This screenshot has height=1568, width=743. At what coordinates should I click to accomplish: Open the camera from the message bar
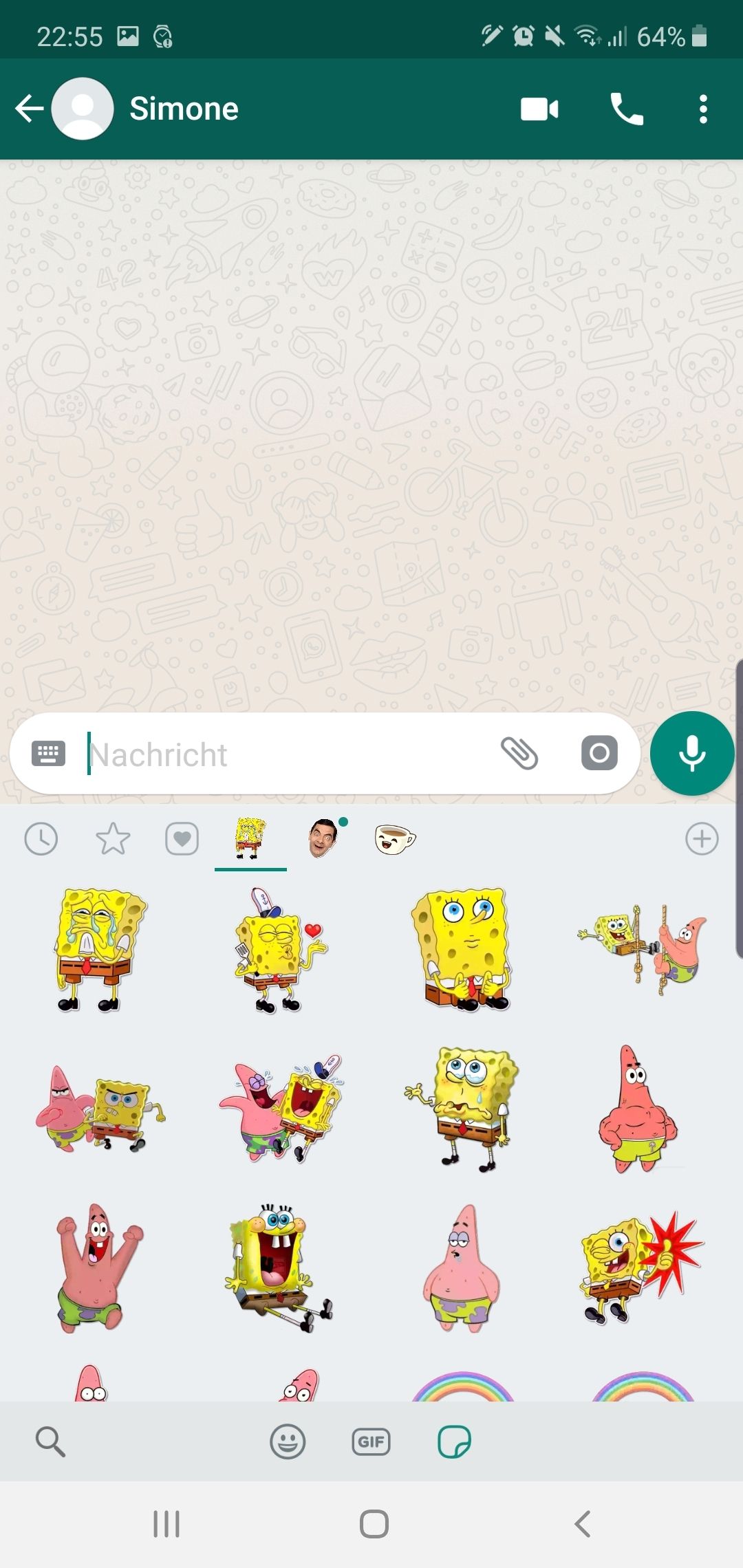(600, 754)
